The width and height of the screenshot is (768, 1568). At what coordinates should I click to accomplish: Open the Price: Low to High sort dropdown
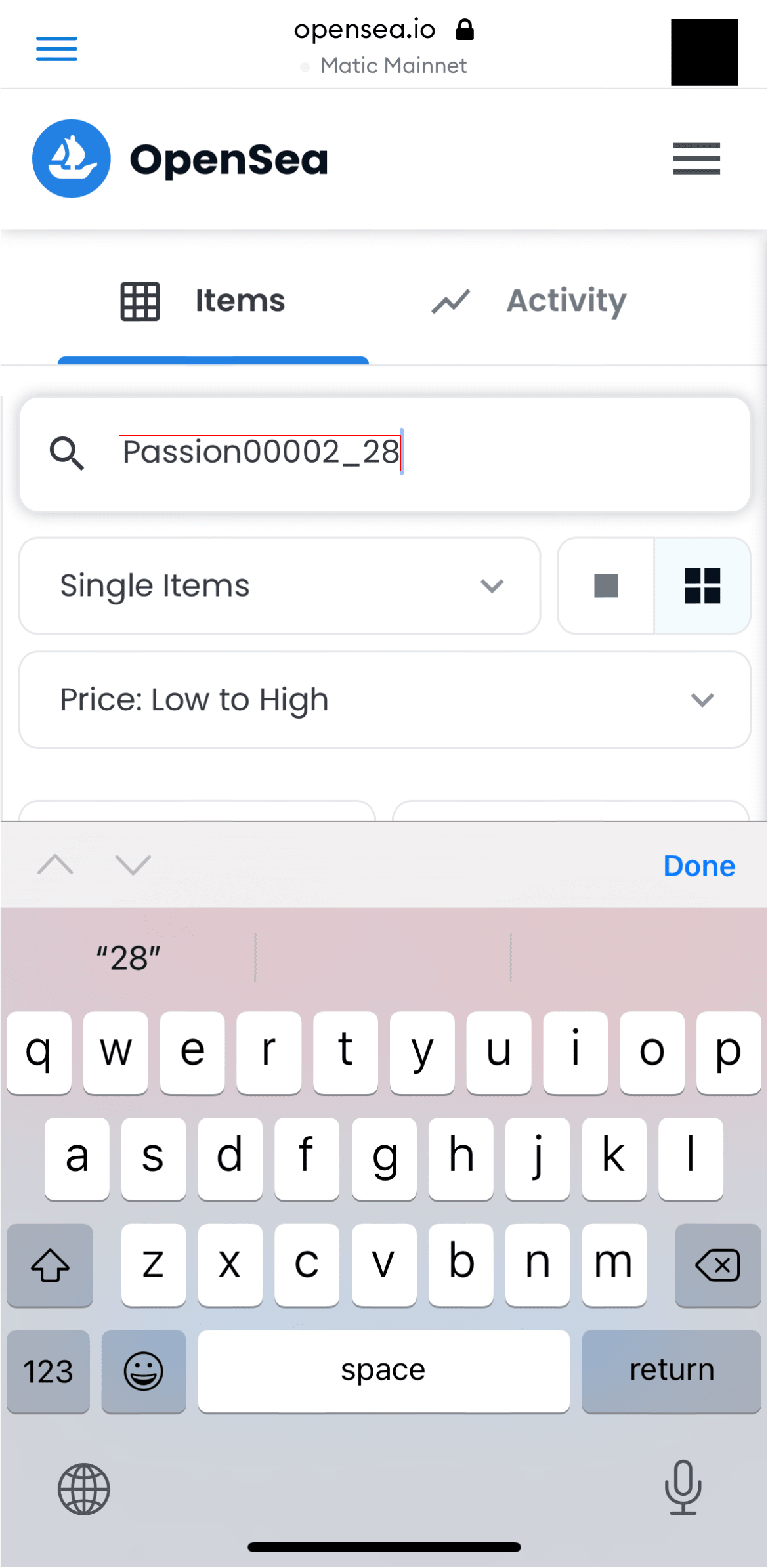(x=385, y=700)
